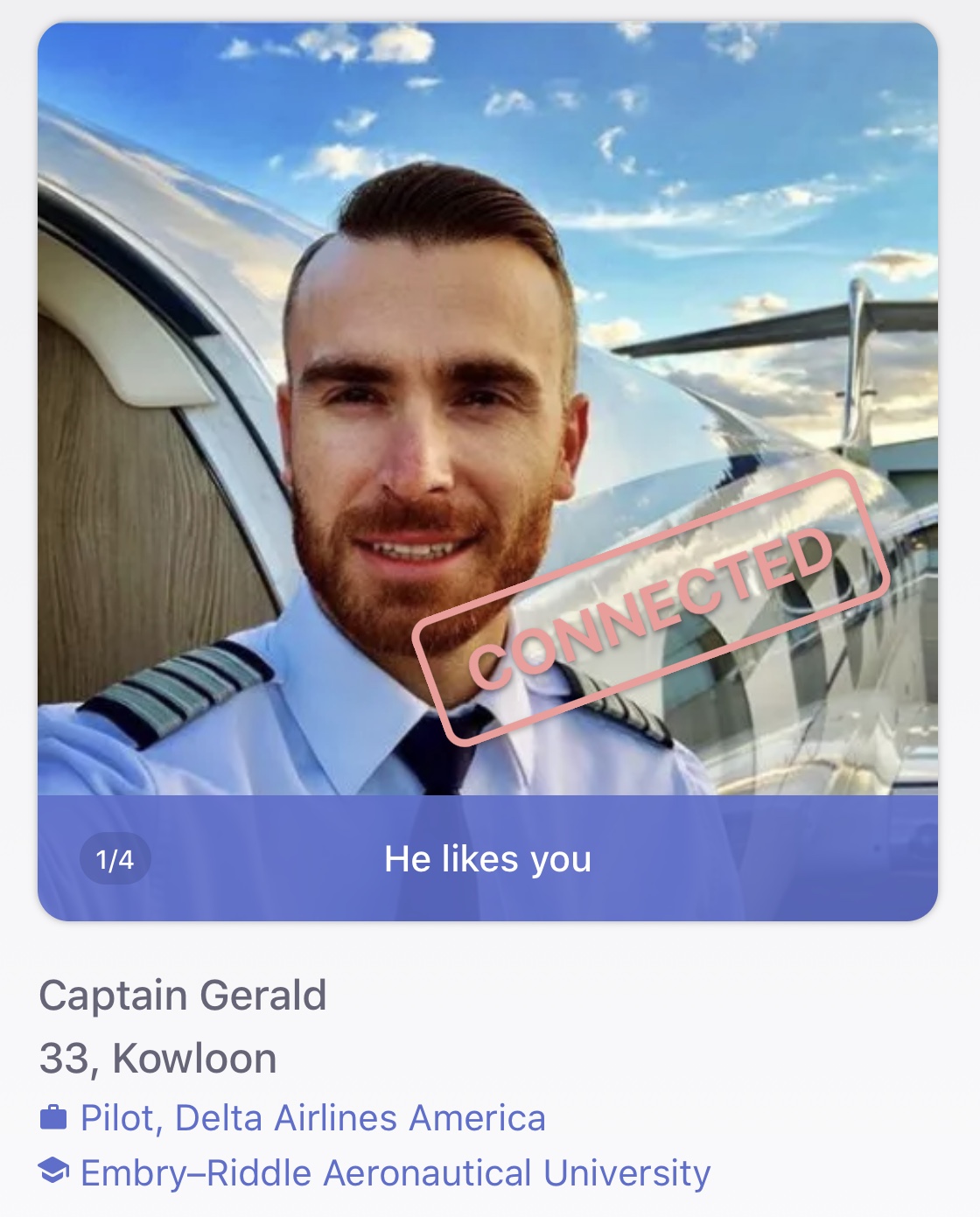Open Pilot, Delta Airlines America job link
The width and height of the screenshot is (980, 1217).
pyautogui.click(x=312, y=1118)
